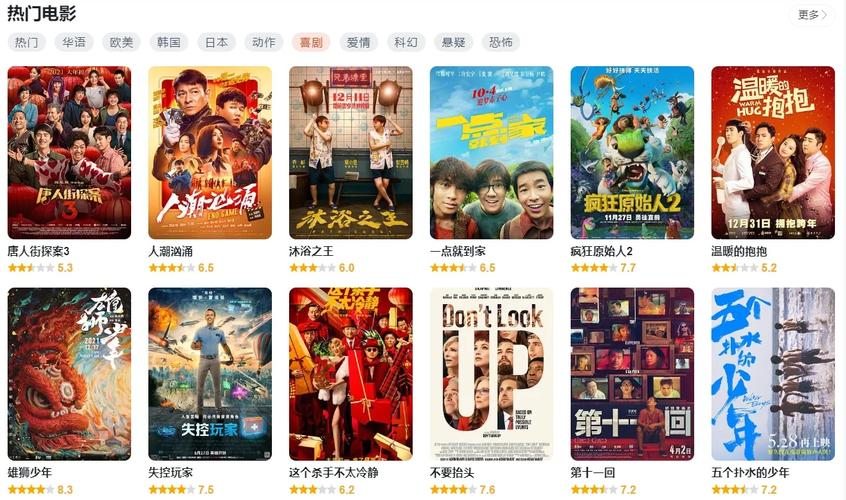Open 雄狮少年 movie card
The image size is (846, 500).
pos(69,374)
